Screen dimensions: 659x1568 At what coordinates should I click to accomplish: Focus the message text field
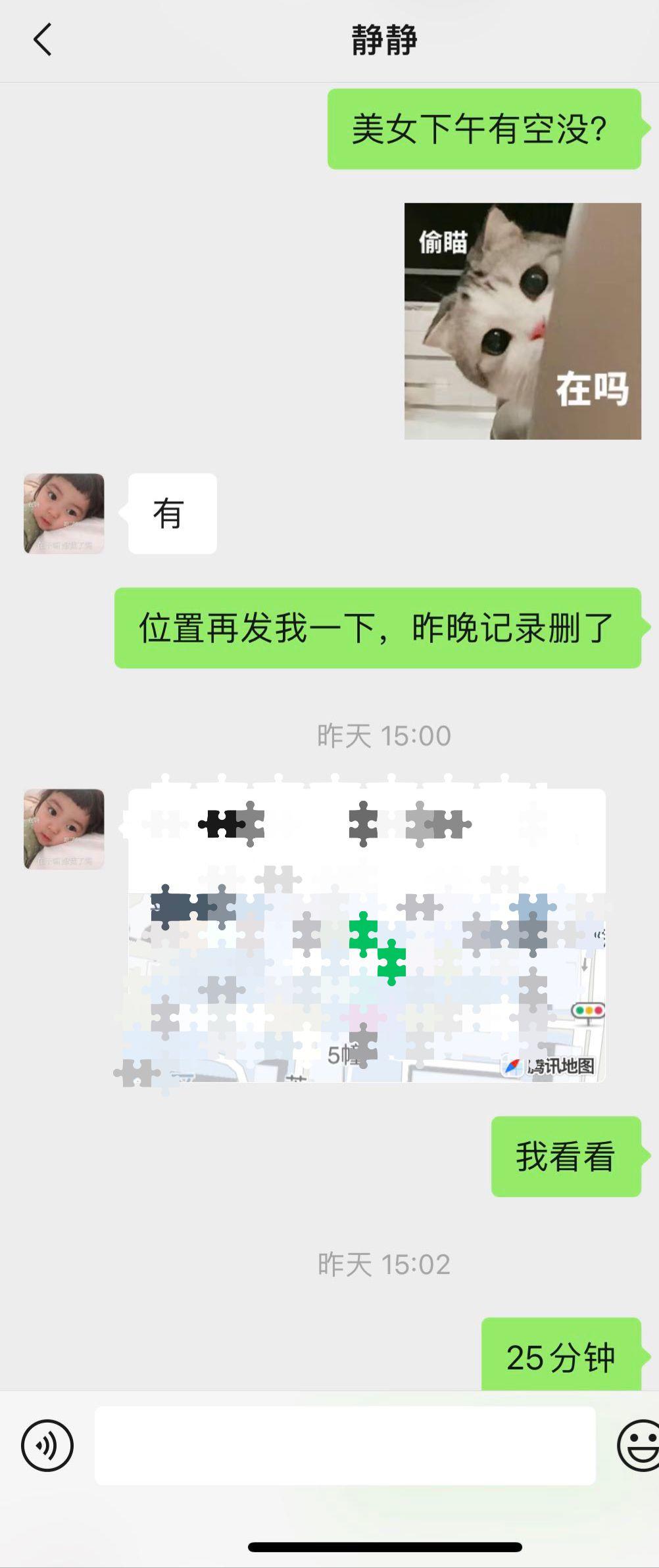pos(345,1446)
